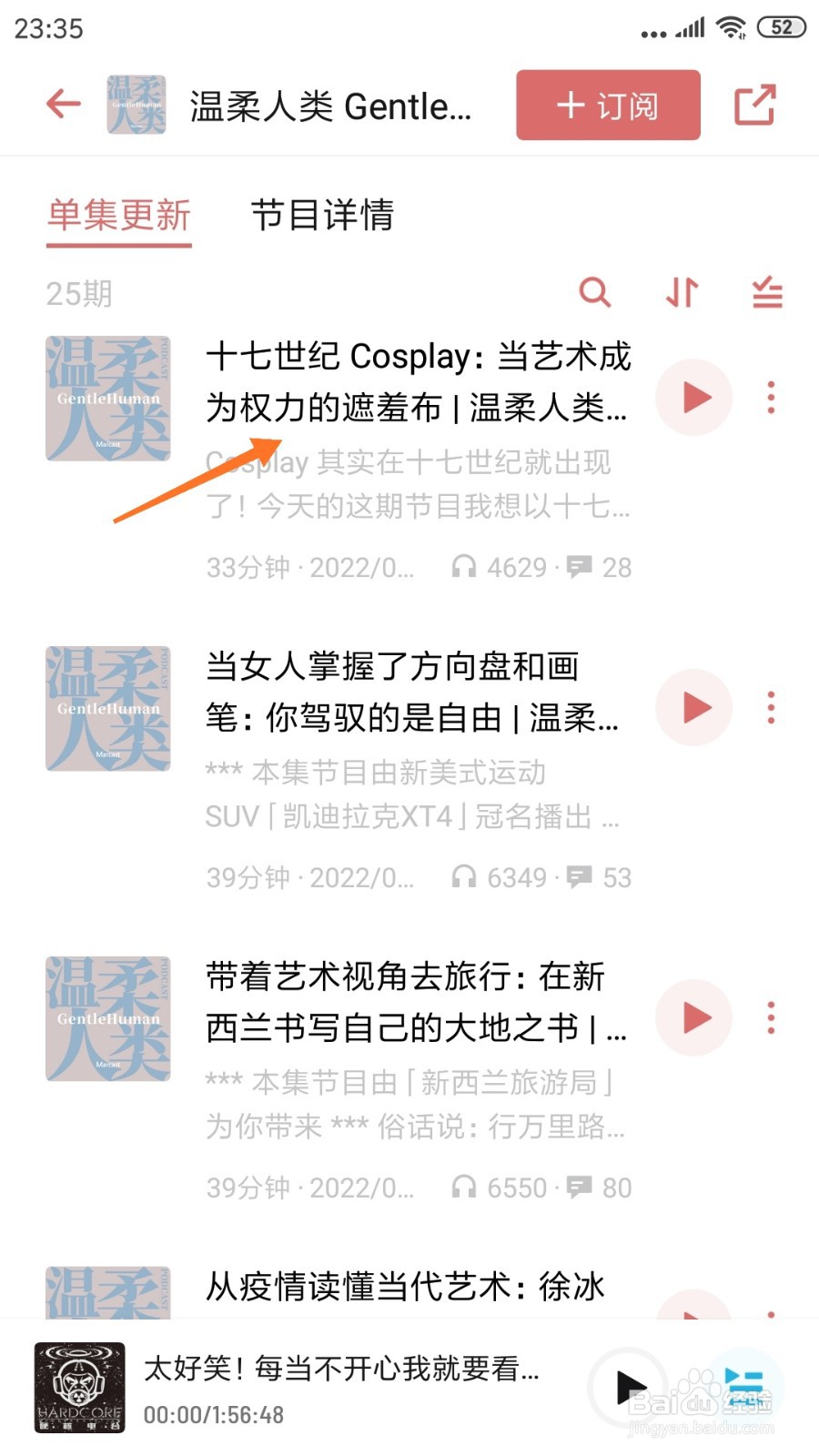Stay on the 单集更新 tab
Image resolution: width=819 pixels, height=1456 pixels.
tap(118, 217)
